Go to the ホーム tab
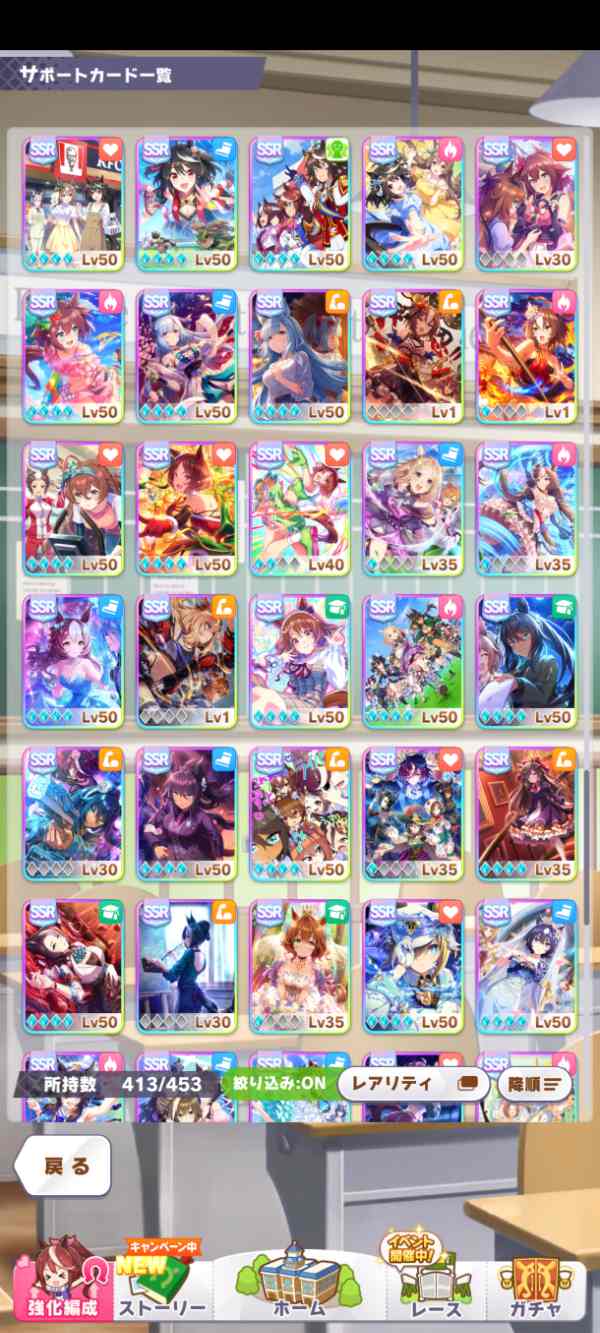The width and height of the screenshot is (600, 1333). [298, 1285]
